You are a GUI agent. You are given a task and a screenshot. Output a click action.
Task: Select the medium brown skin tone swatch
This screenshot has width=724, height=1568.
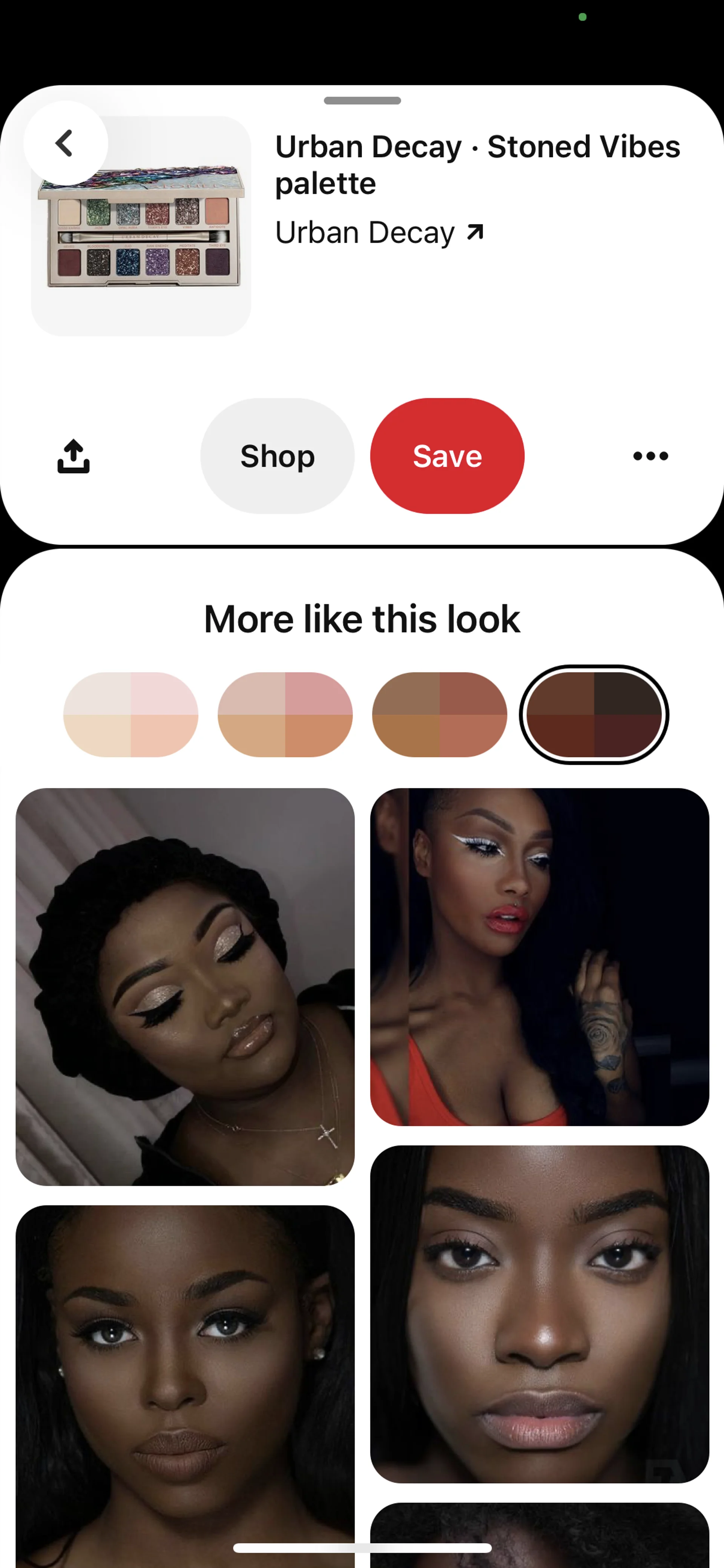coord(439,715)
